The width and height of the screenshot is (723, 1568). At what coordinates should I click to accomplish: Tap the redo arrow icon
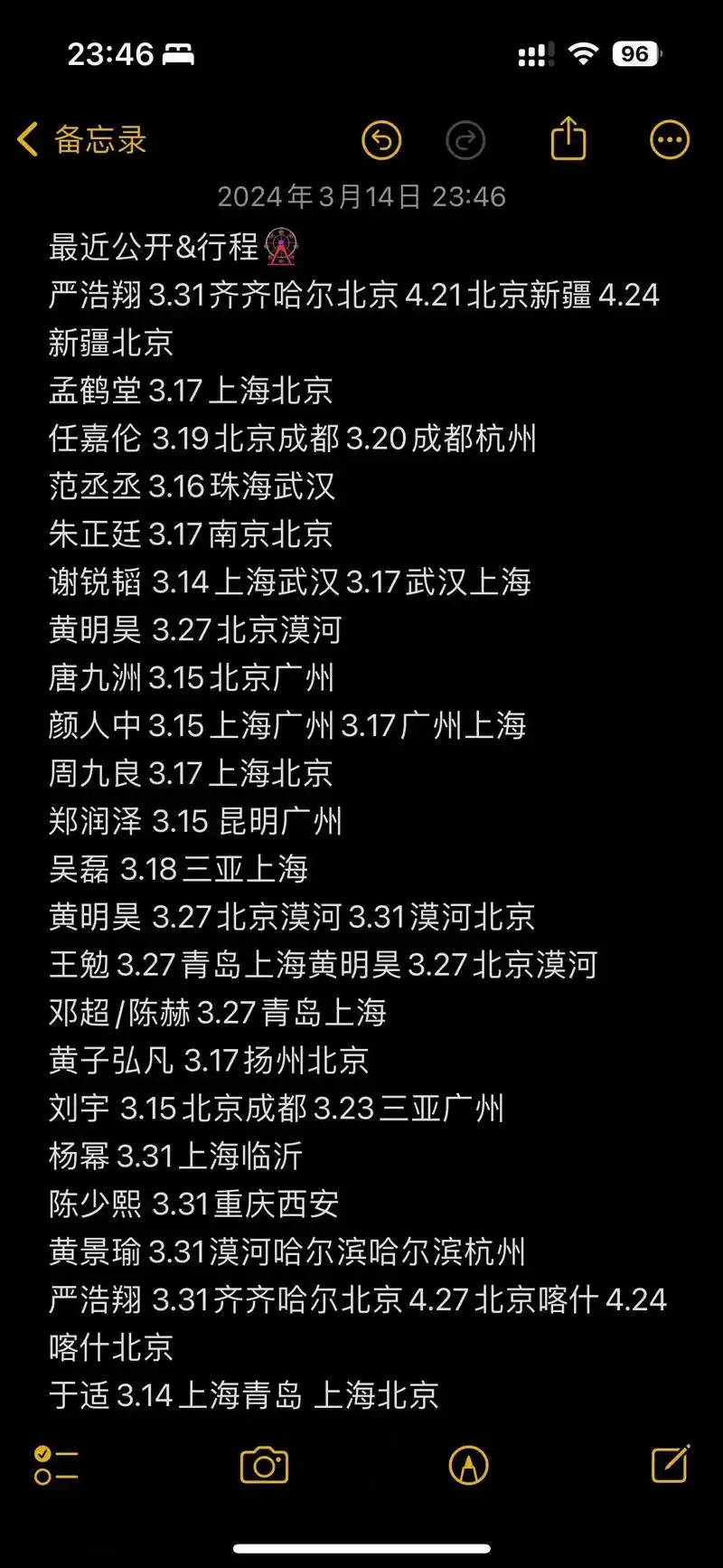point(466,140)
